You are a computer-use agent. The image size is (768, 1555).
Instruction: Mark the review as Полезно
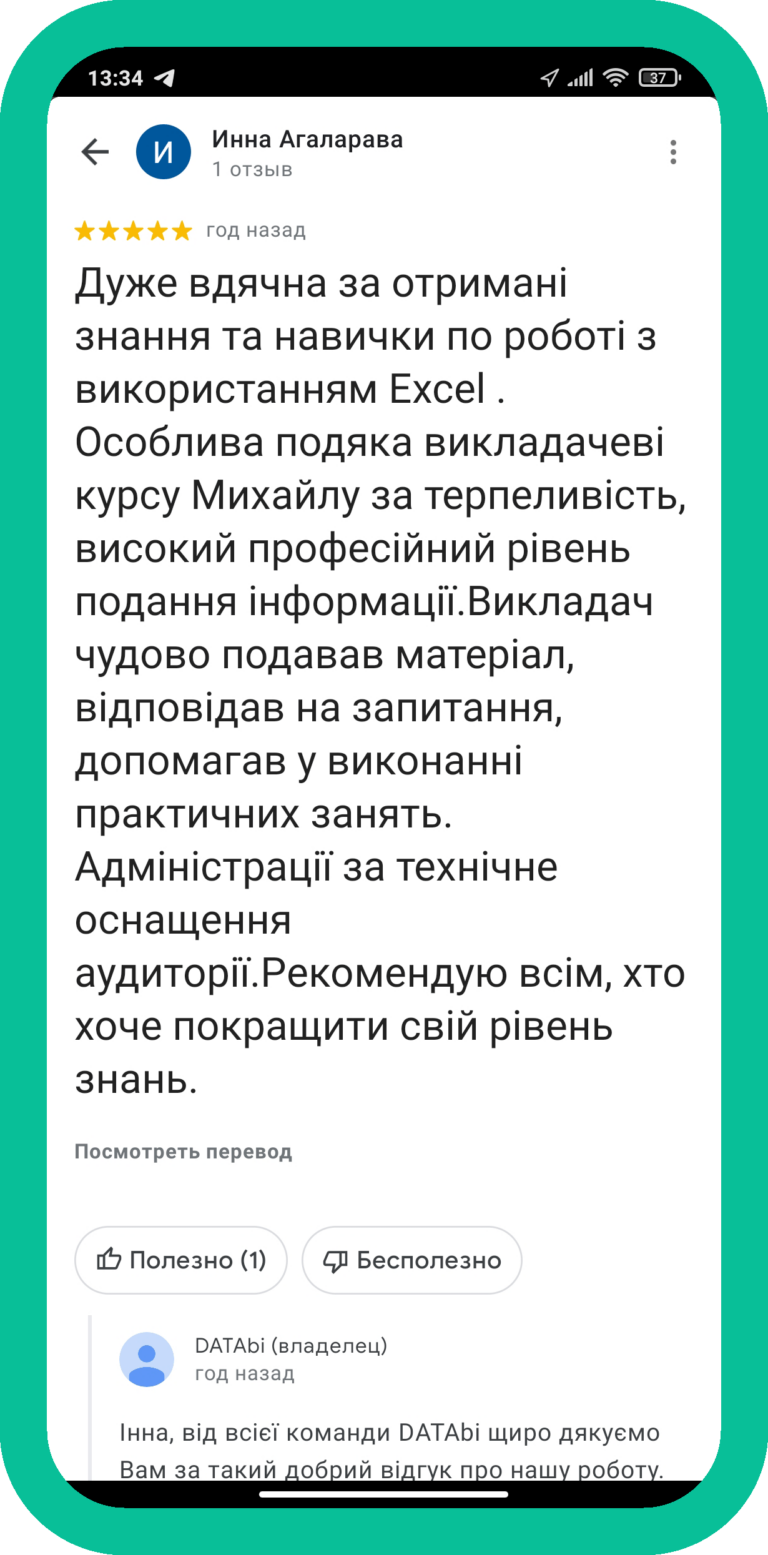point(181,1260)
